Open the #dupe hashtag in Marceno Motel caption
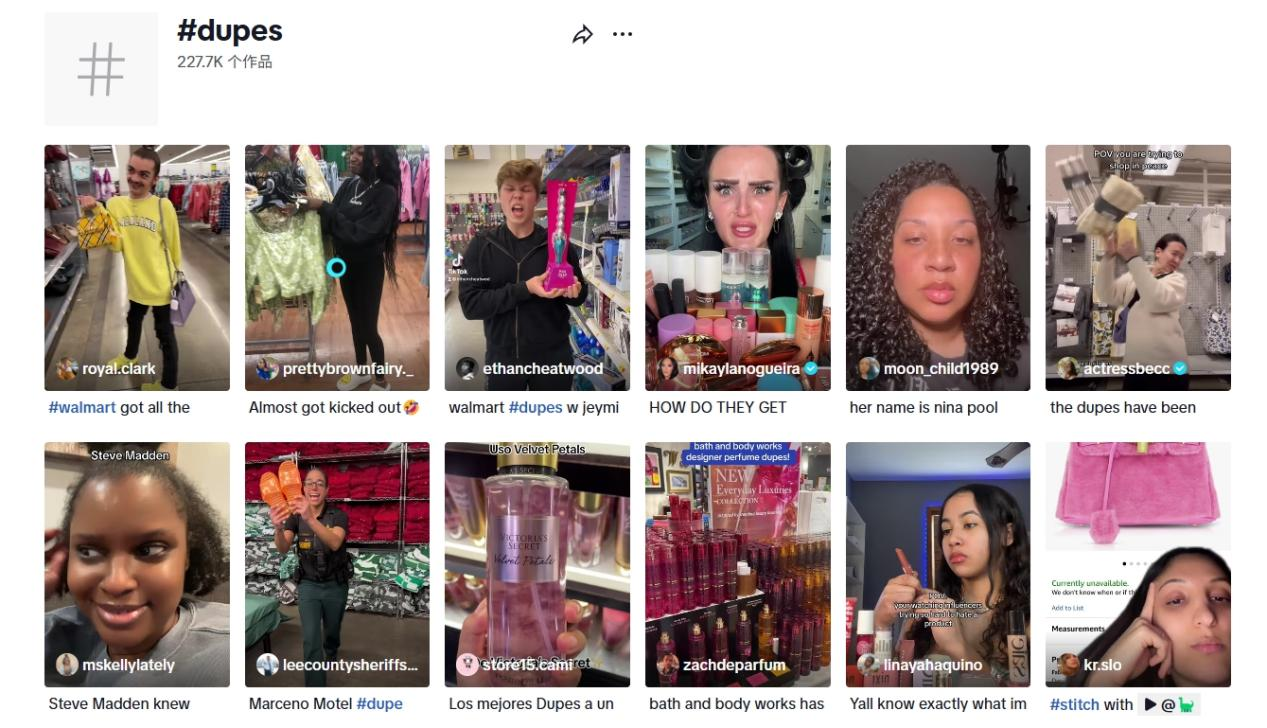Viewport: 1267px width, 728px height. [x=379, y=704]
